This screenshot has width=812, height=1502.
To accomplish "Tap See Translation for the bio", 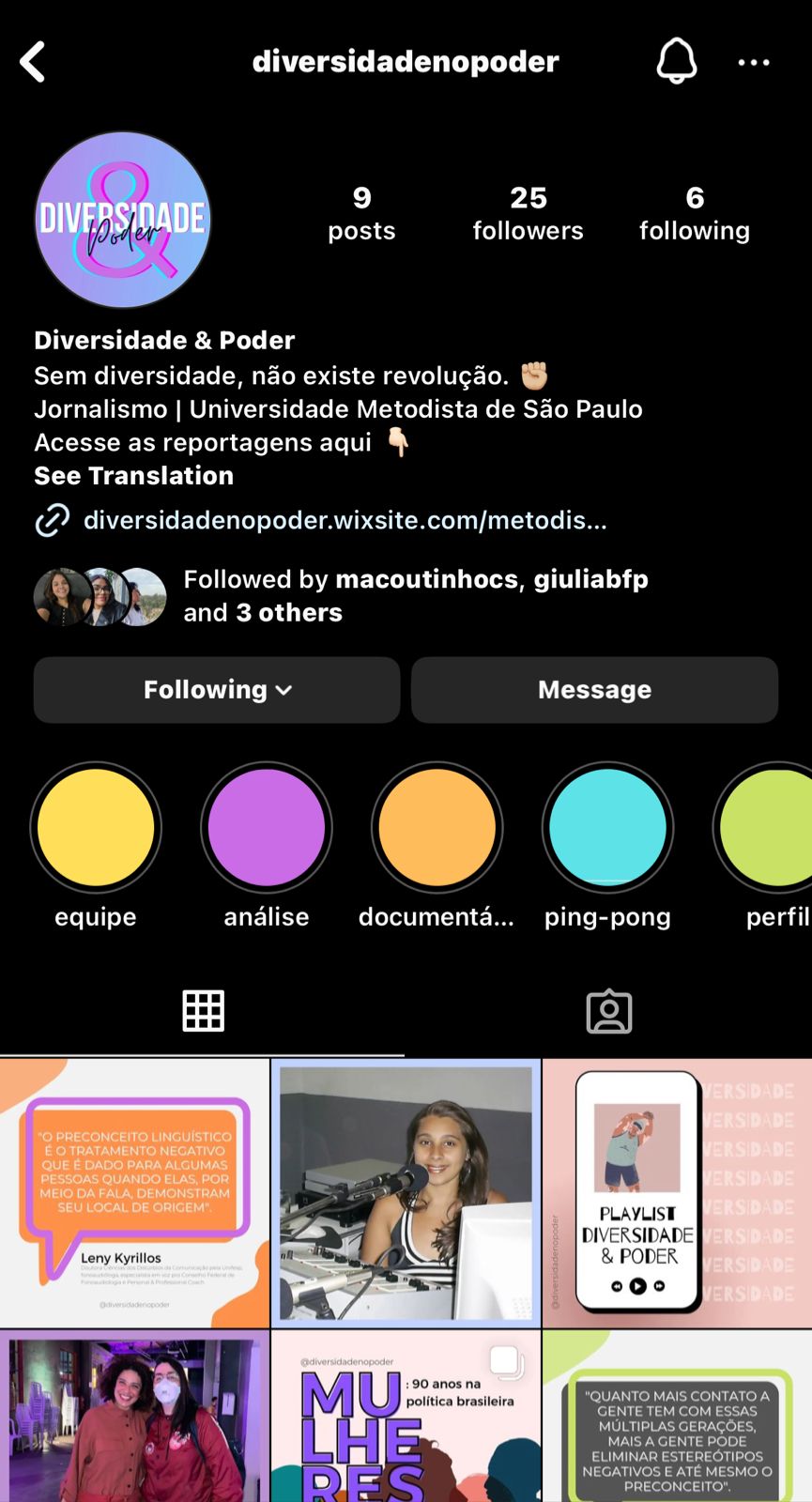I will [134, 476].
